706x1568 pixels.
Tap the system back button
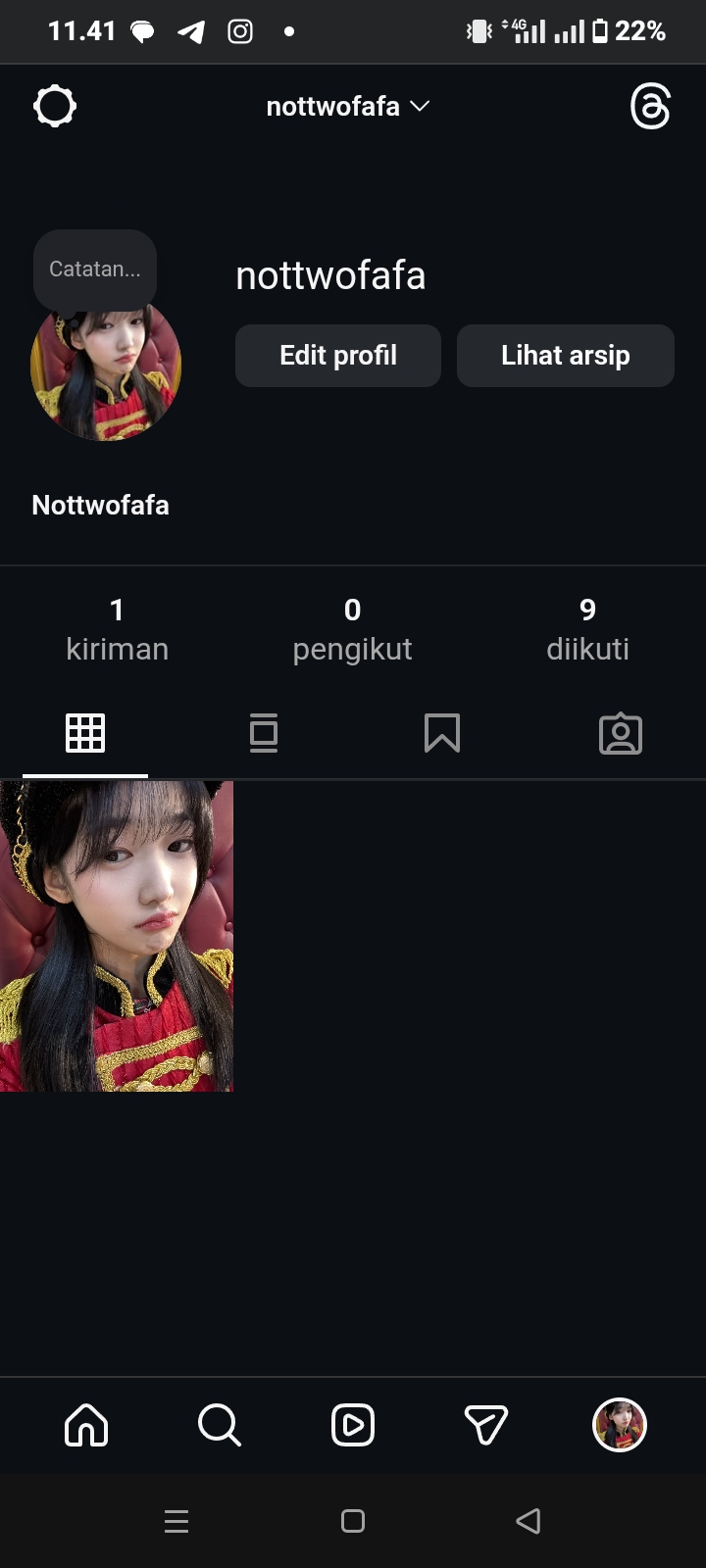529,1521
